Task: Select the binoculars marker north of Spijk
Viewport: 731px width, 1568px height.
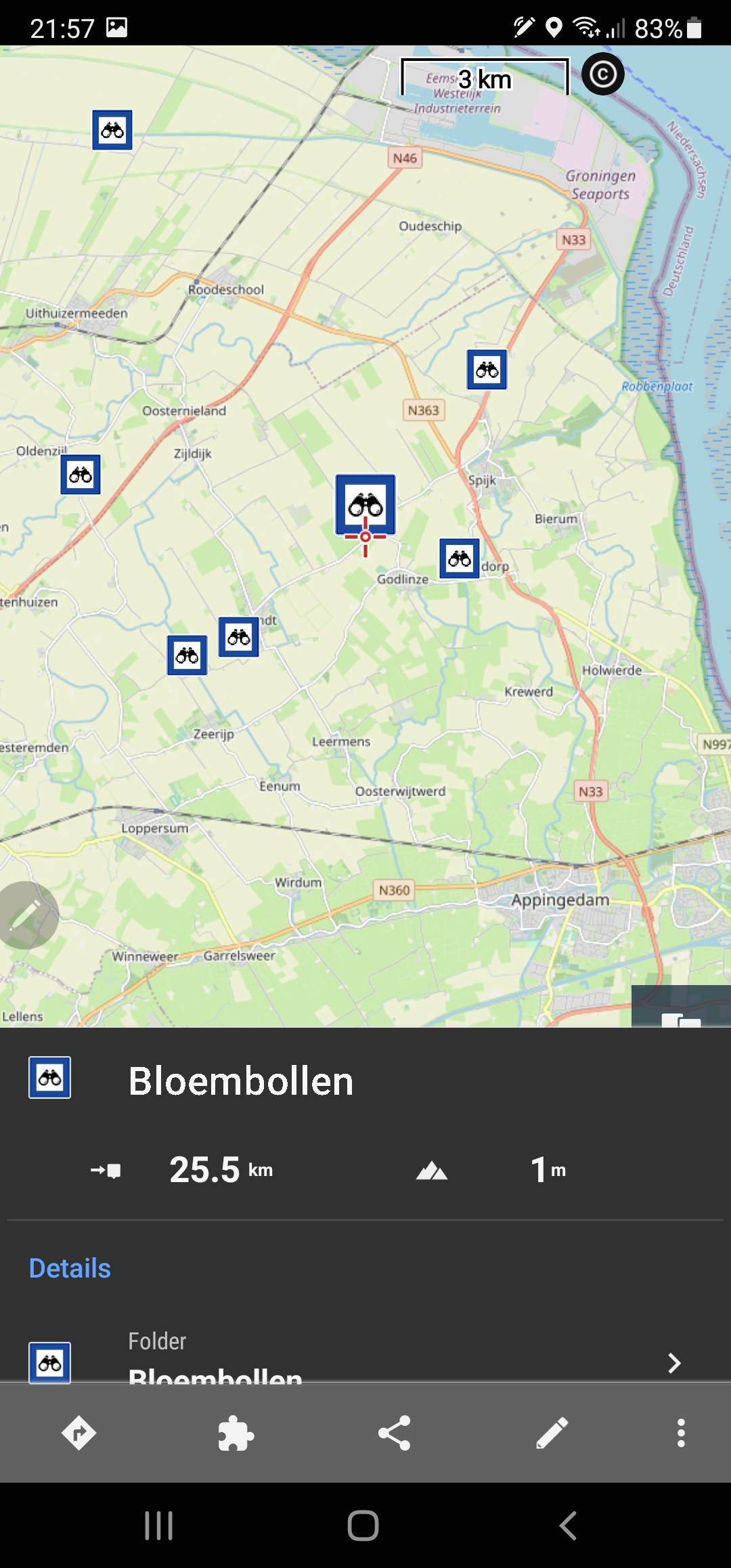Action: coord(487,370)
